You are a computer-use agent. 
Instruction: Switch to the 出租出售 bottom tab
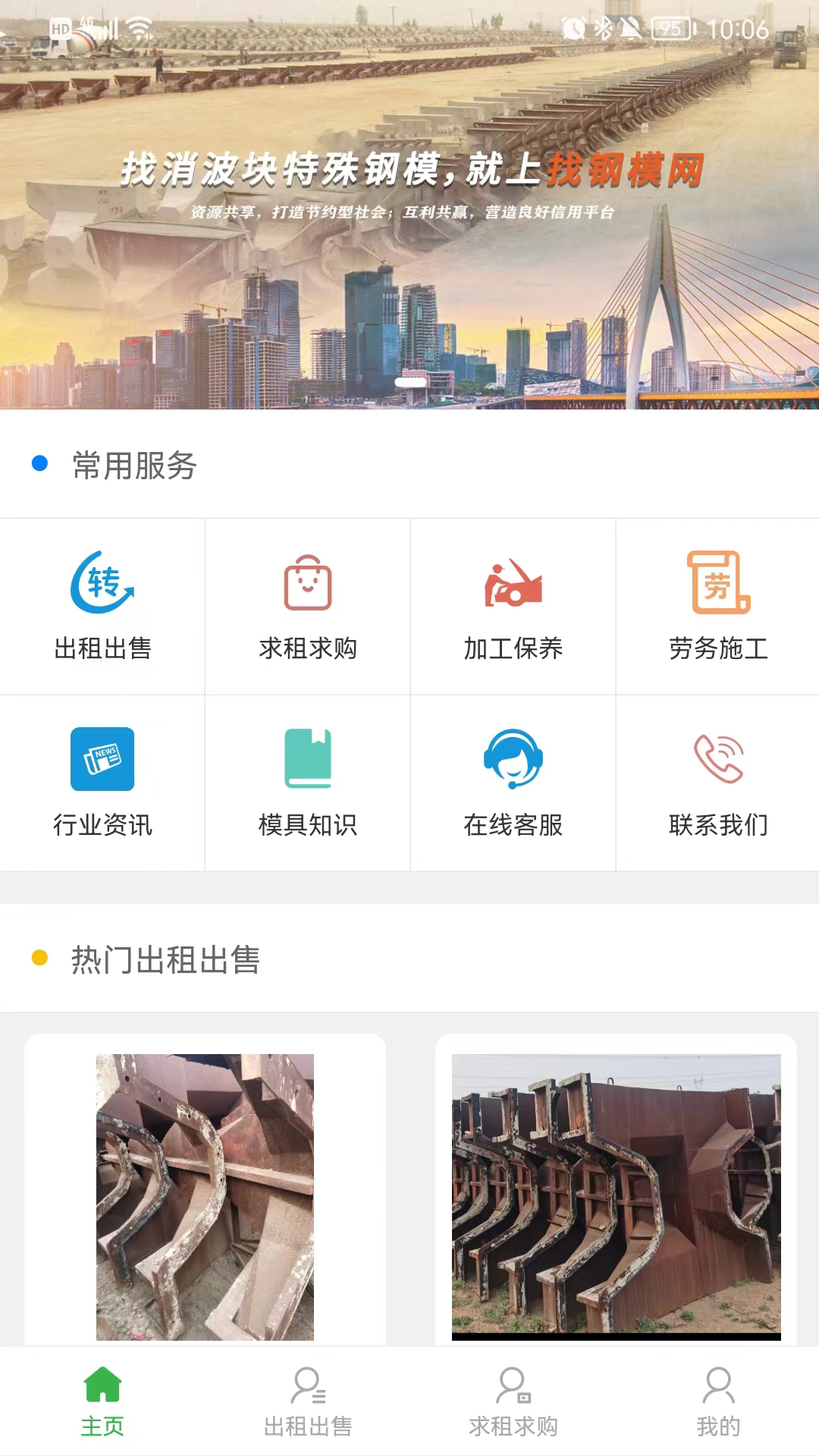click(308, 1401)
